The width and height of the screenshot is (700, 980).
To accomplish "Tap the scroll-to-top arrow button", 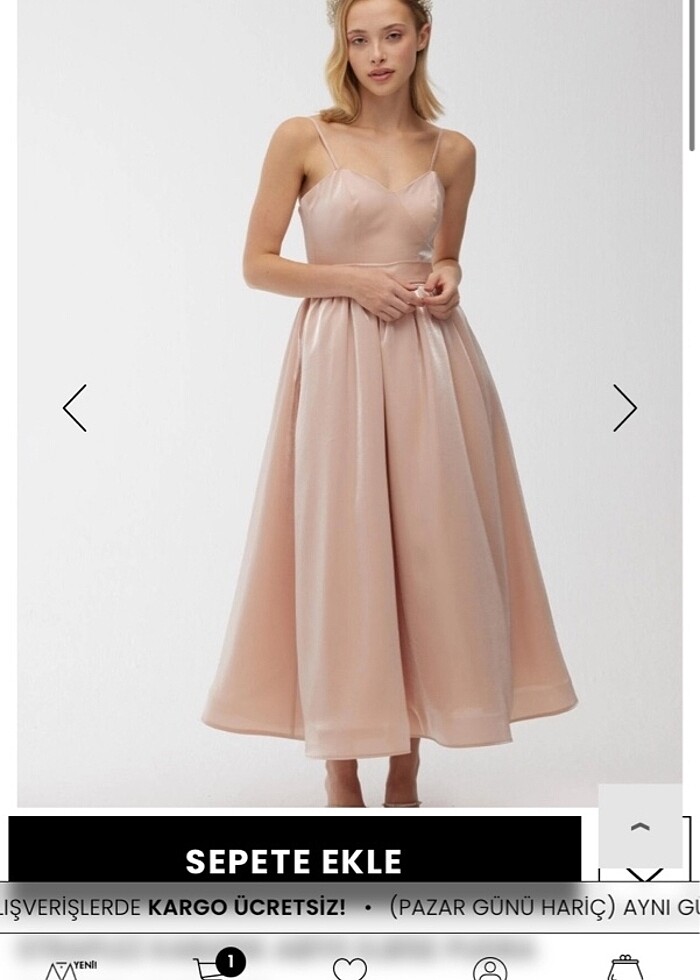I will point(640,826).
